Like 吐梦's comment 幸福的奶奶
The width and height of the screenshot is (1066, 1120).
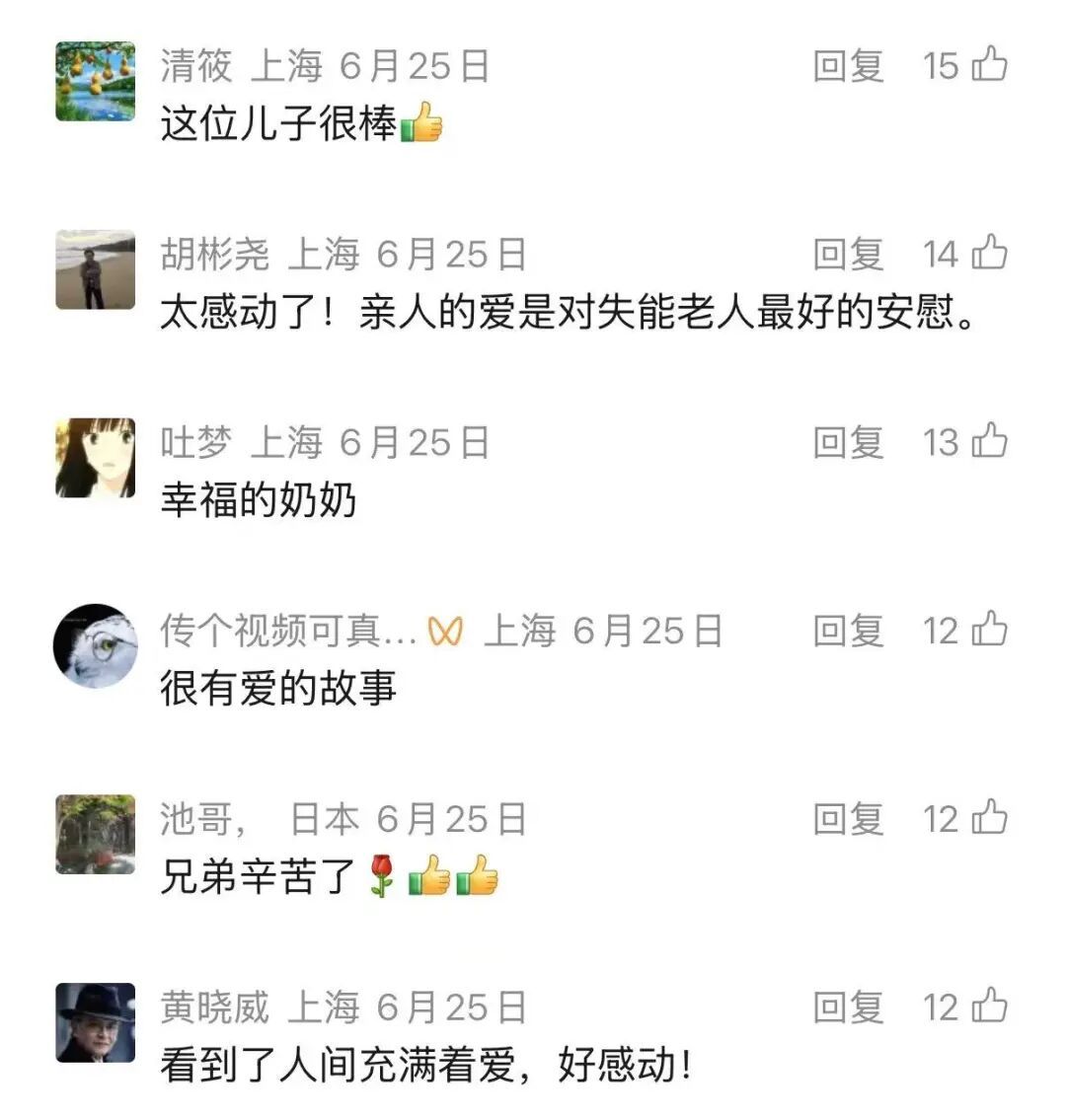[989, 442]
